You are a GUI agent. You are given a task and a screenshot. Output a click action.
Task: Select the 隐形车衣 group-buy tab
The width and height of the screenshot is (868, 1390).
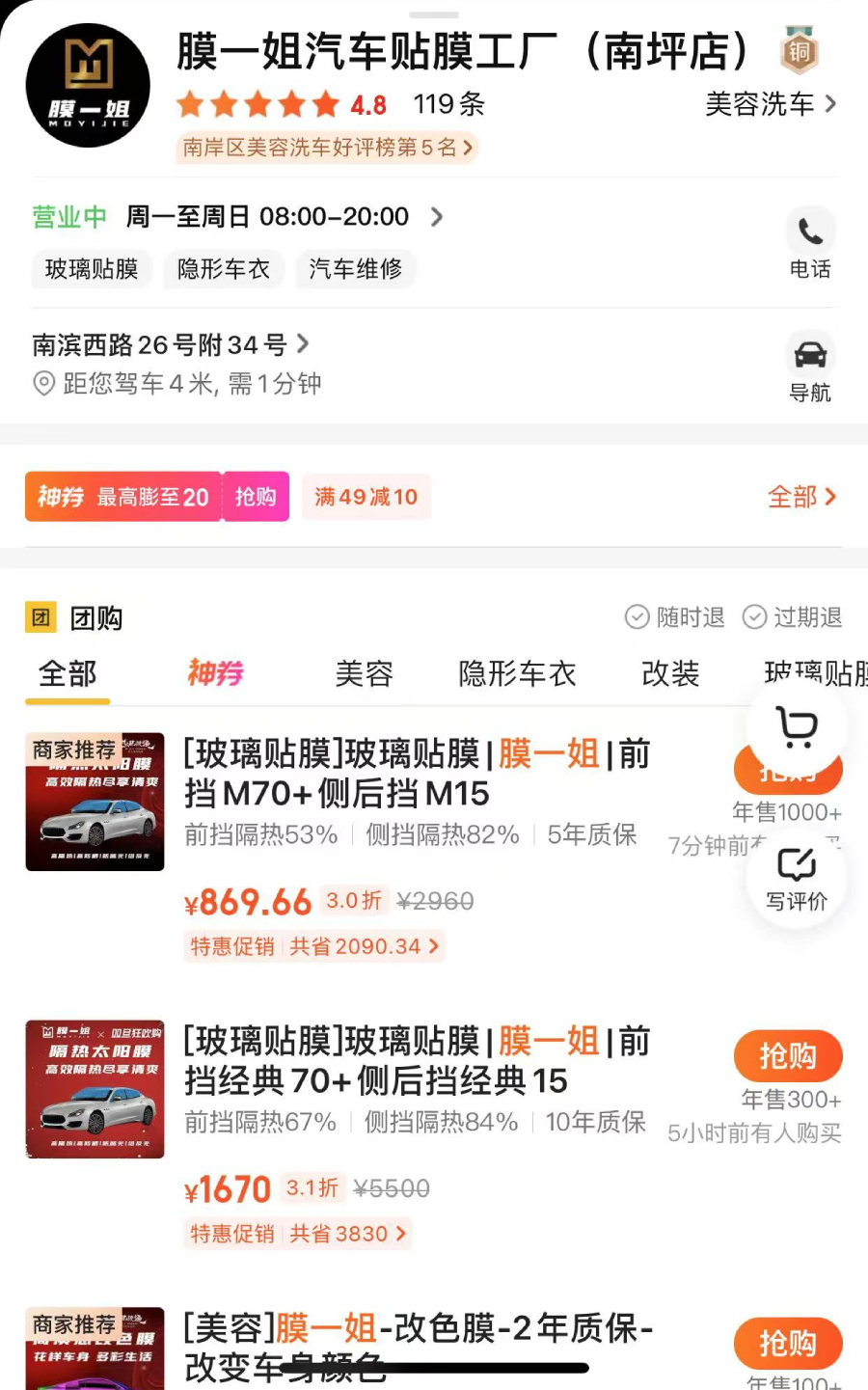(517, 673)
